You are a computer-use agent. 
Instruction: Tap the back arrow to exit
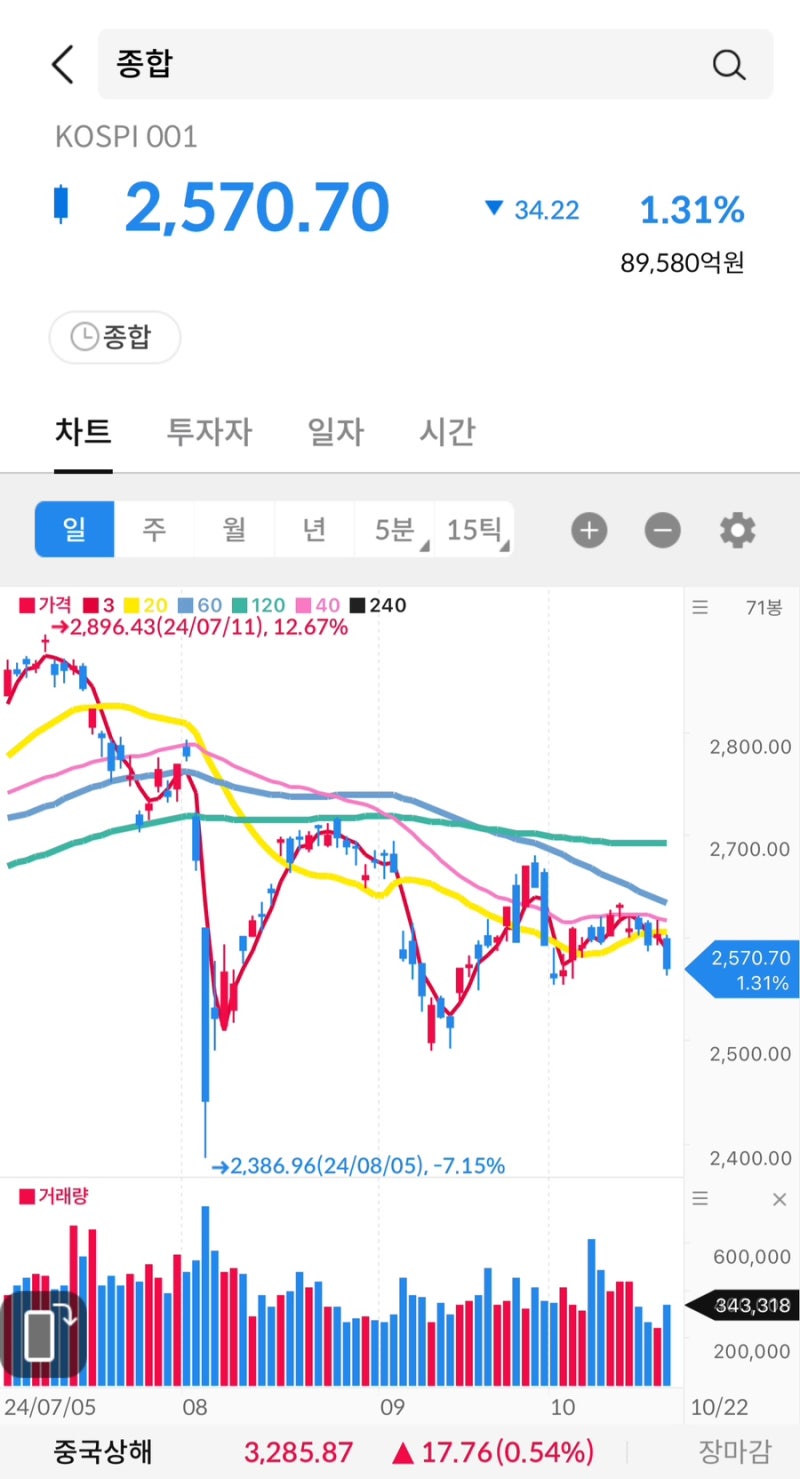pos(62,63)
